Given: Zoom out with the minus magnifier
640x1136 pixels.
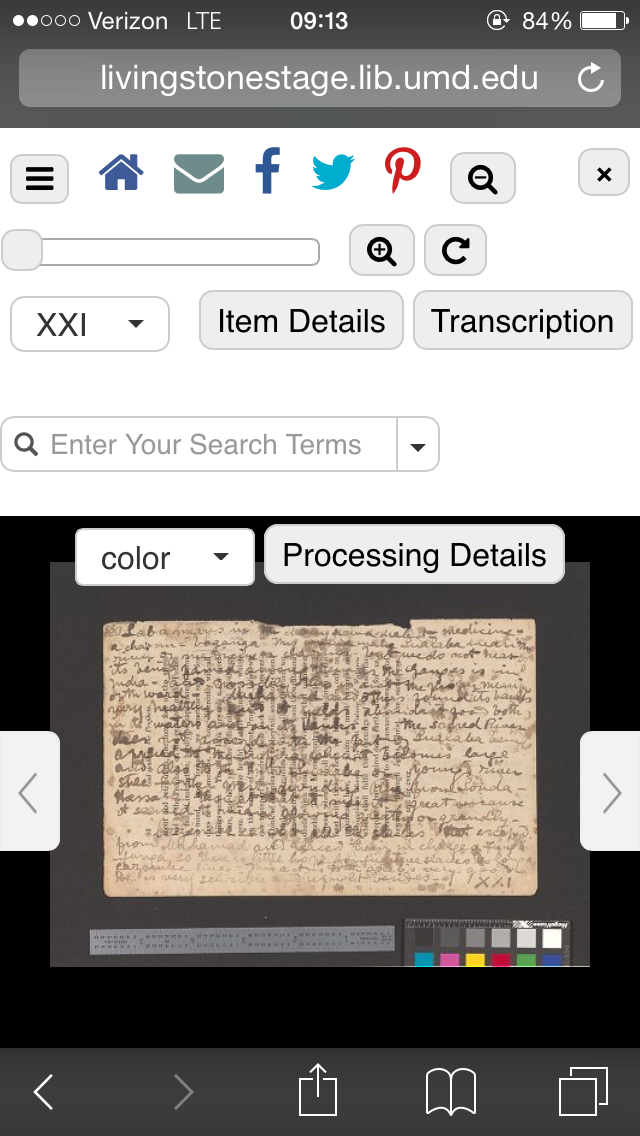Looking at the screenshot, I should [483, 178].
